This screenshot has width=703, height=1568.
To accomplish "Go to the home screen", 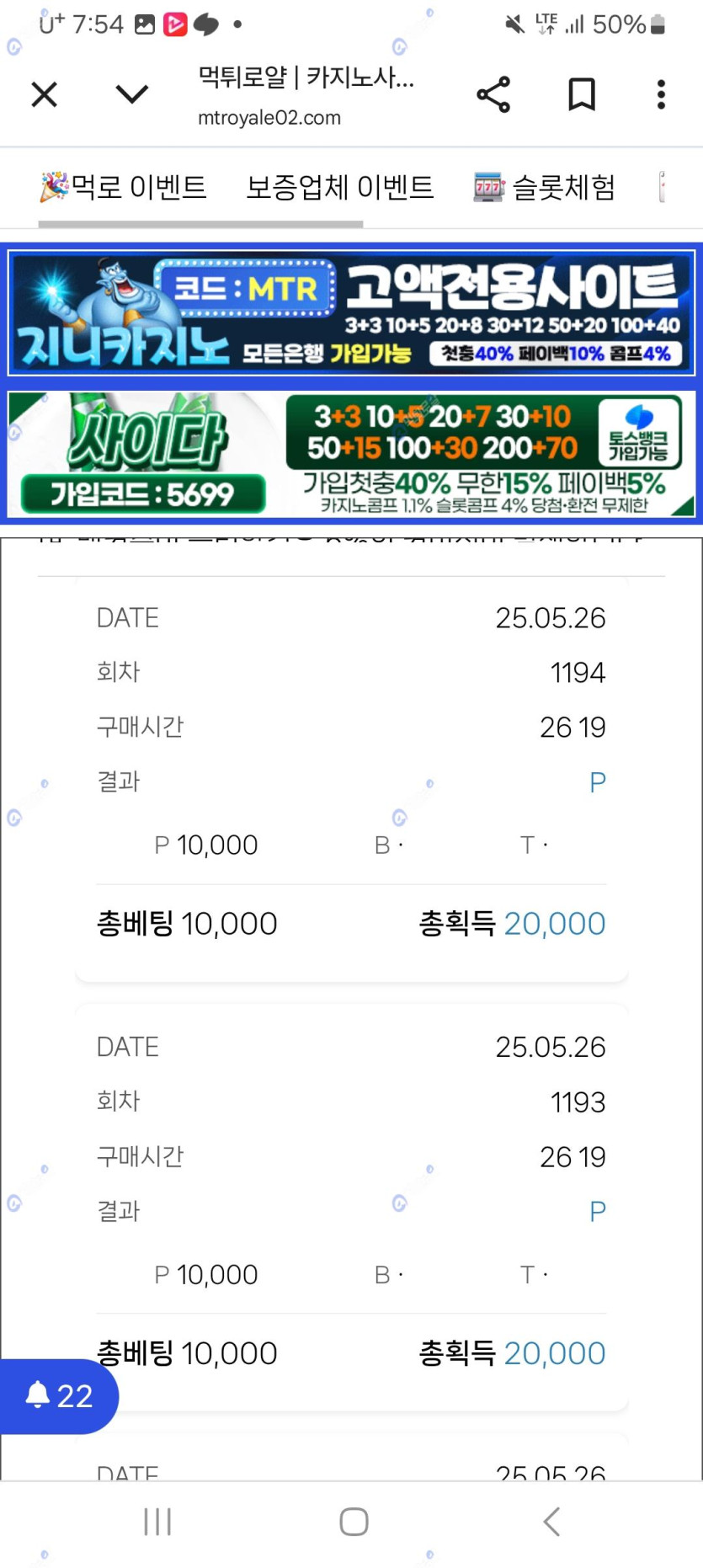I will point(354,1522).
